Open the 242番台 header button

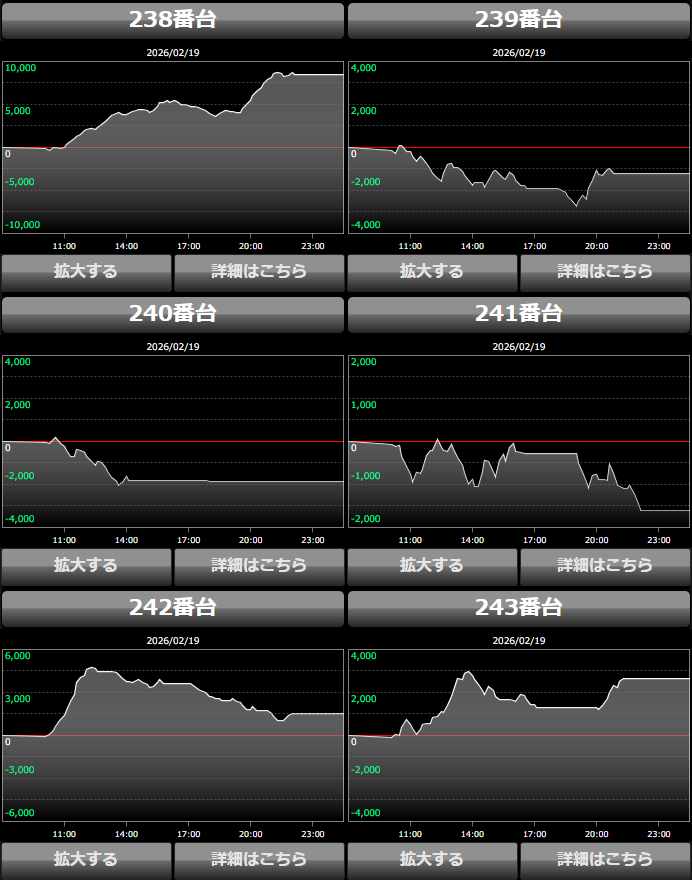tap(173, 608)
